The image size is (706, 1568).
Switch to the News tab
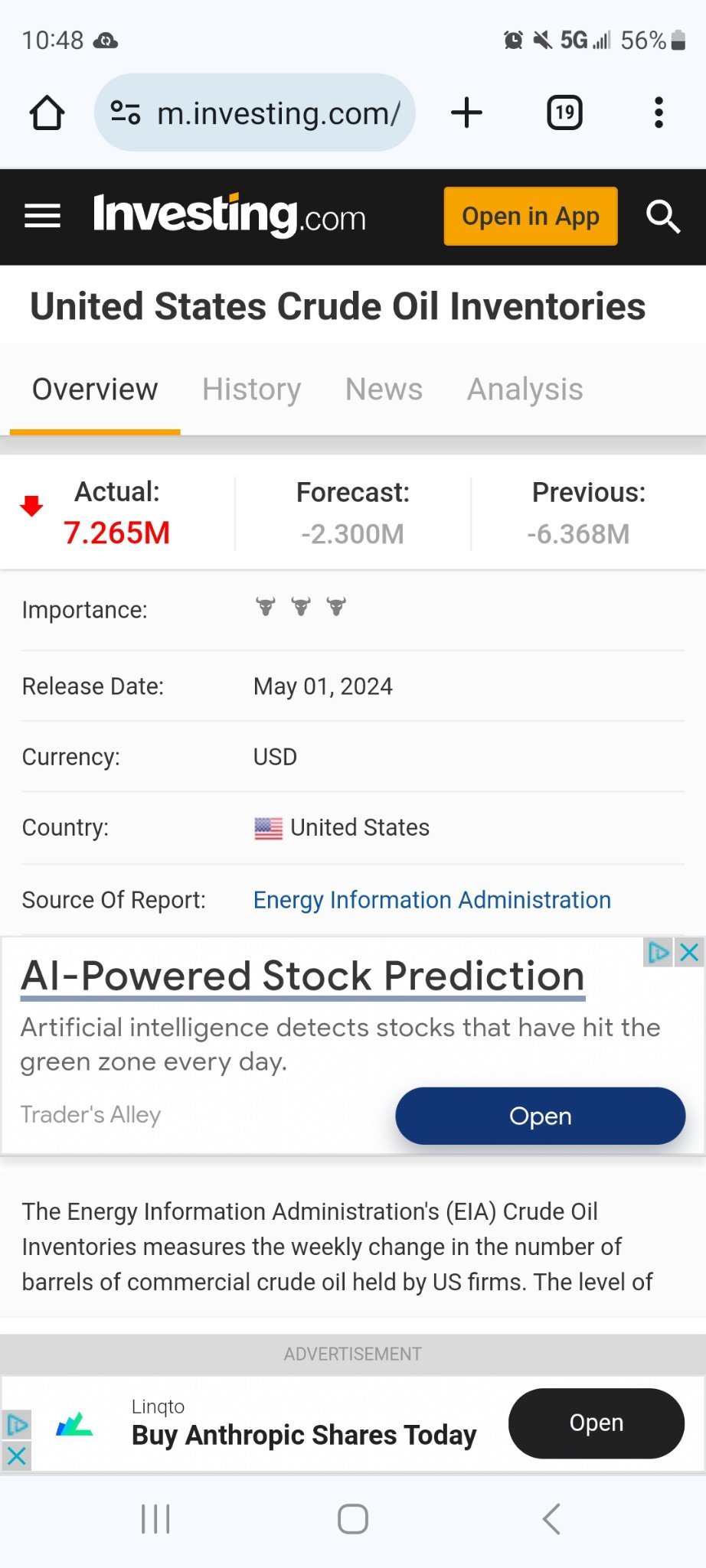(384, 390)
